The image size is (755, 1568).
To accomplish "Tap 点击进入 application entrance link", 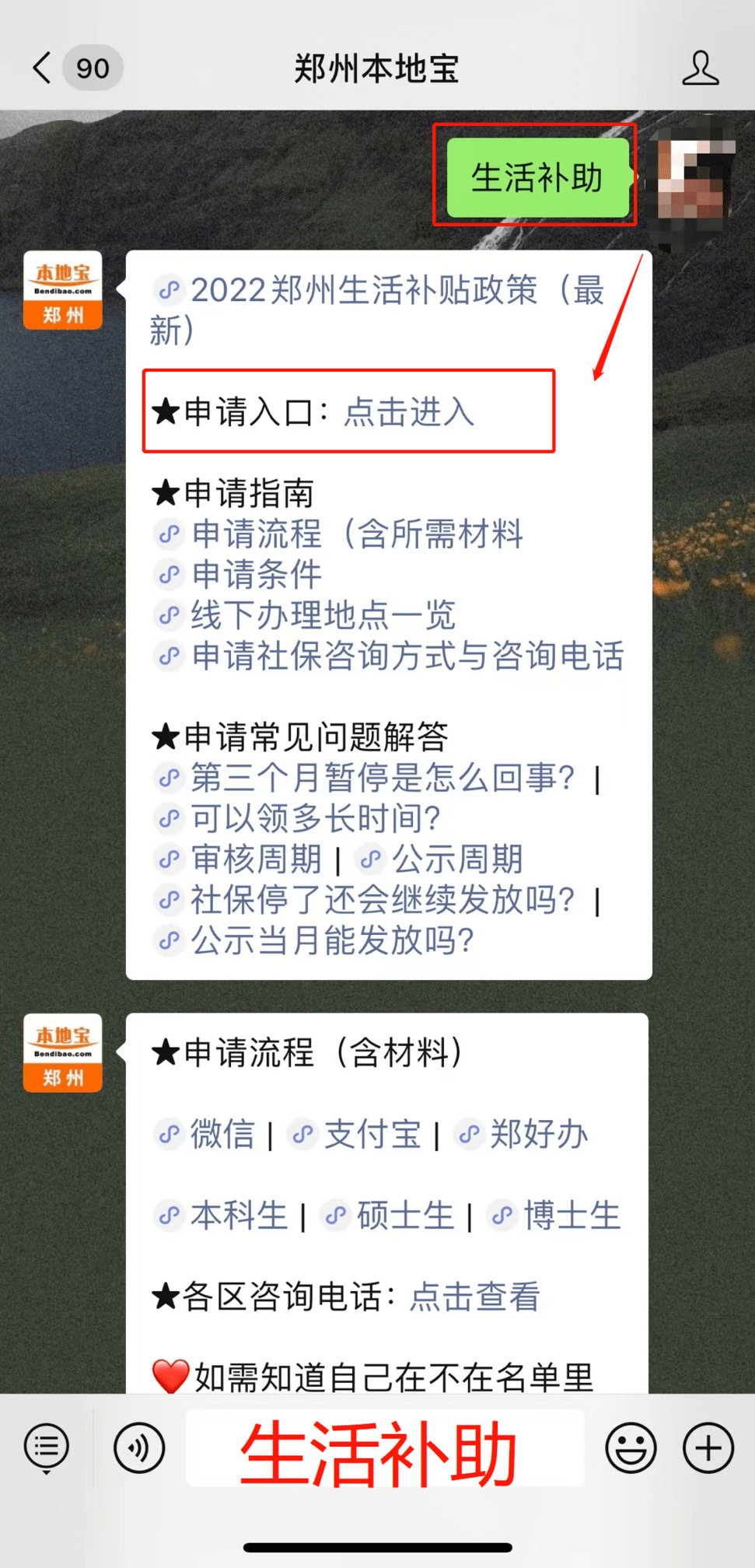I will pyautogui.click(x=409, y=412).
